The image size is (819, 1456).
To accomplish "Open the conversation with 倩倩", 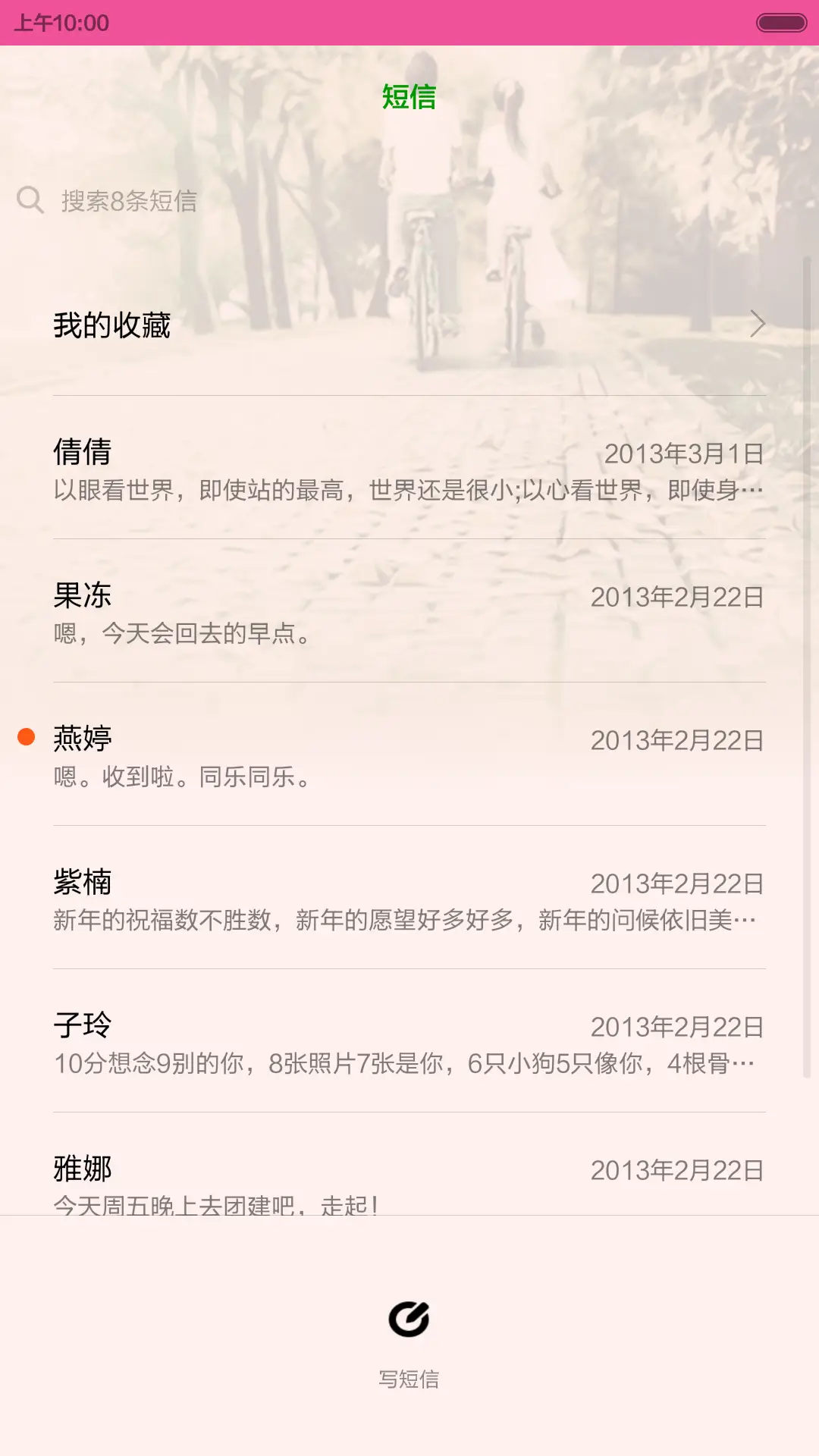I will tap(409, 470).
